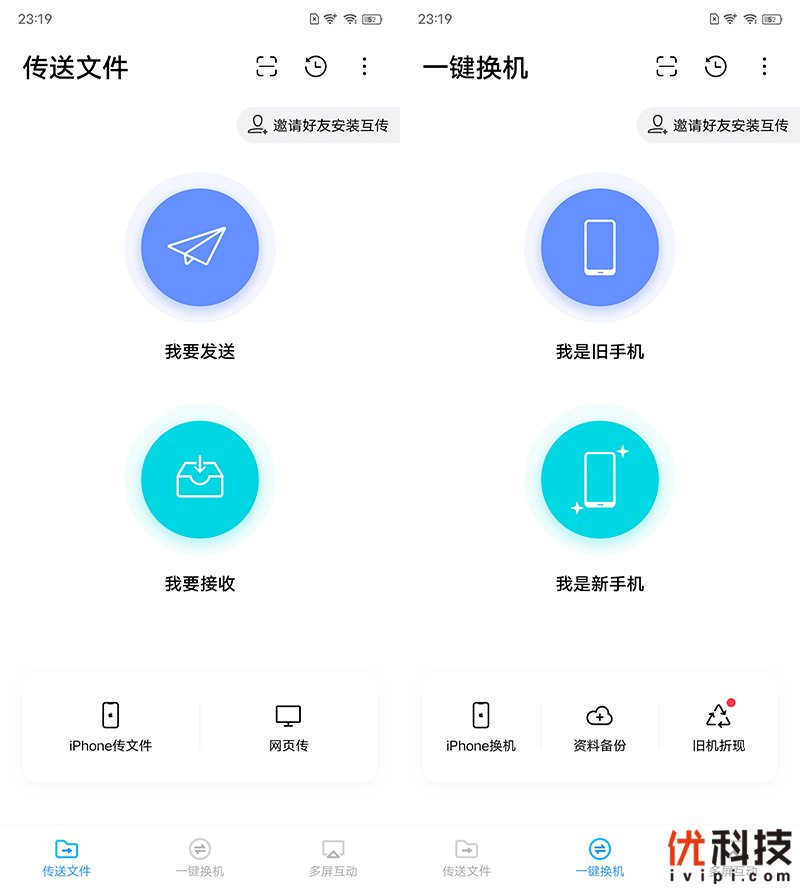Screen dimensions: 800x889
Task: Open history clock icon on 一键换机 screen
Action: pos(716,67)
